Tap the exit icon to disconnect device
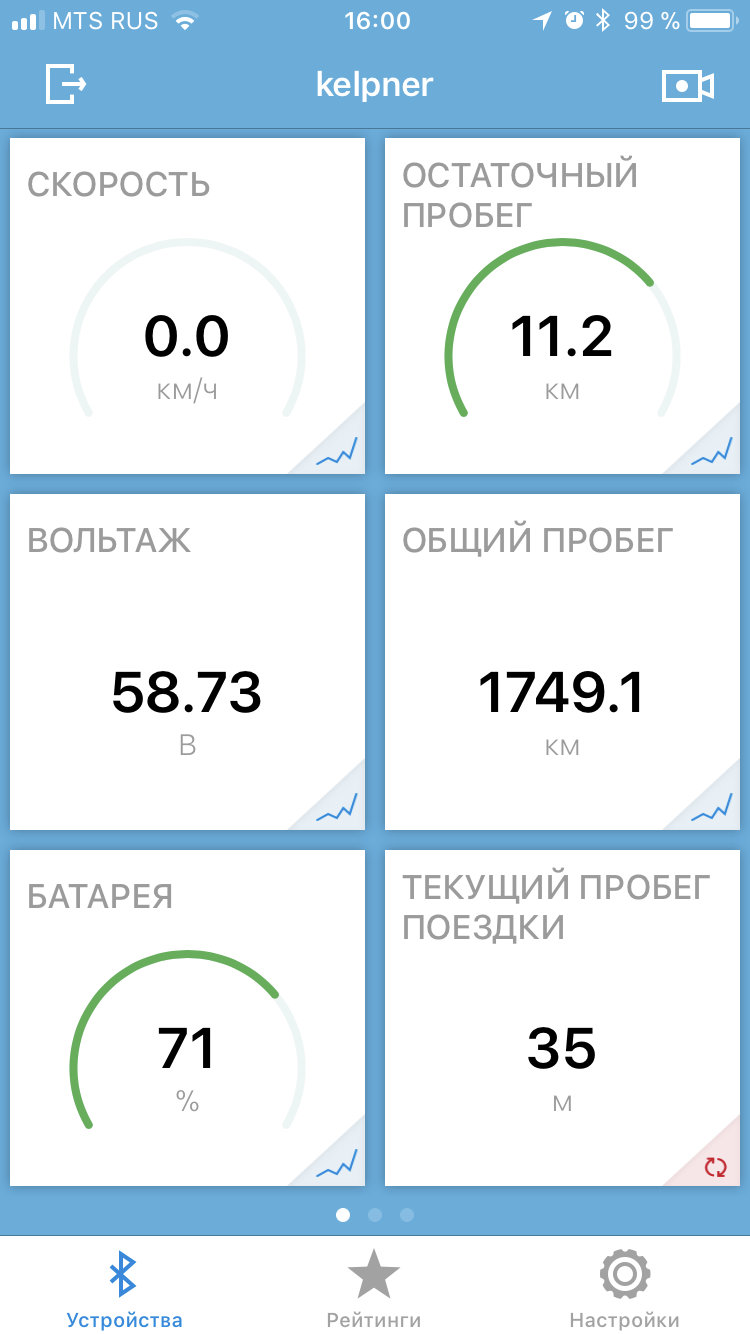Image resolution: width=750 pixels, height=1334 pixels. point(66,84)
